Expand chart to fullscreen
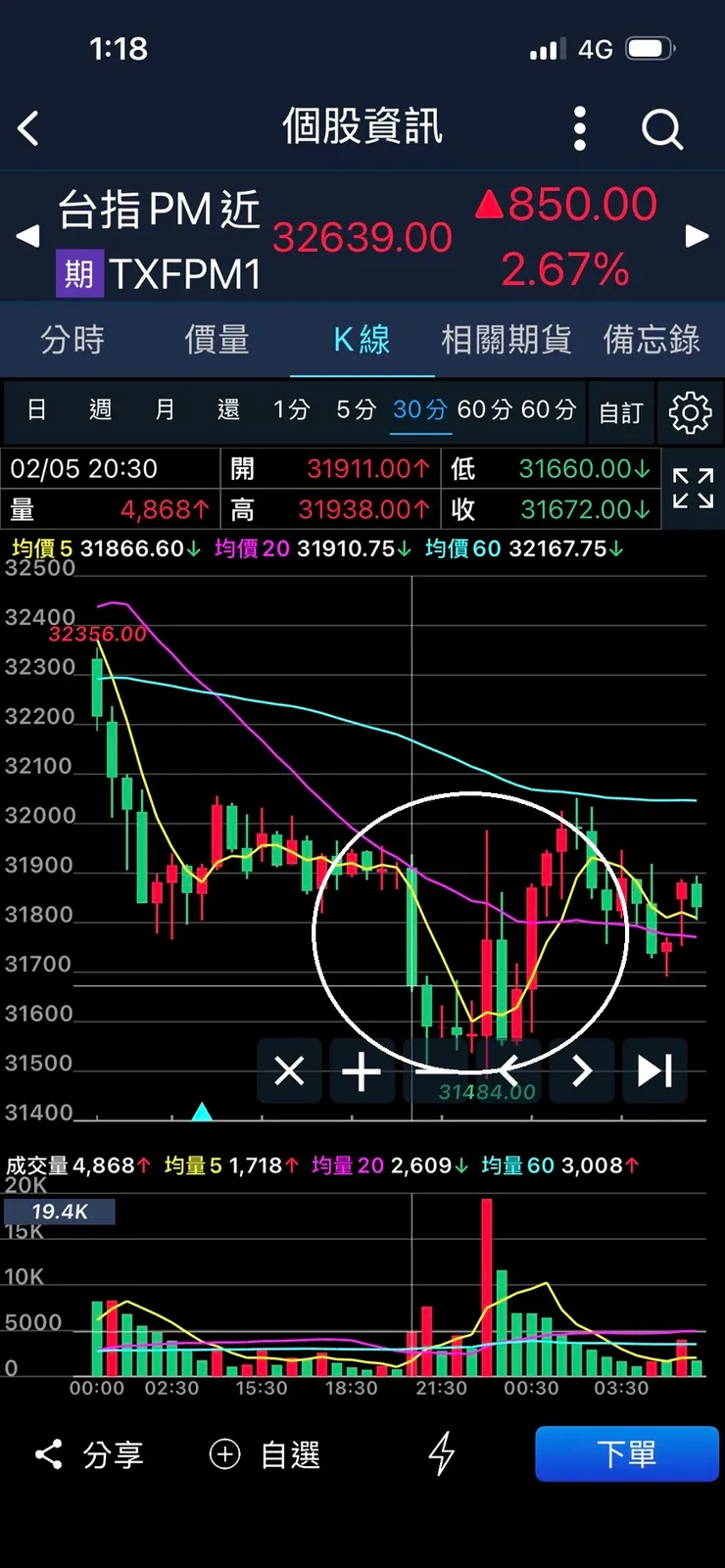The width and height of the screenshot is (725, 1568). [x=693, y=488]
